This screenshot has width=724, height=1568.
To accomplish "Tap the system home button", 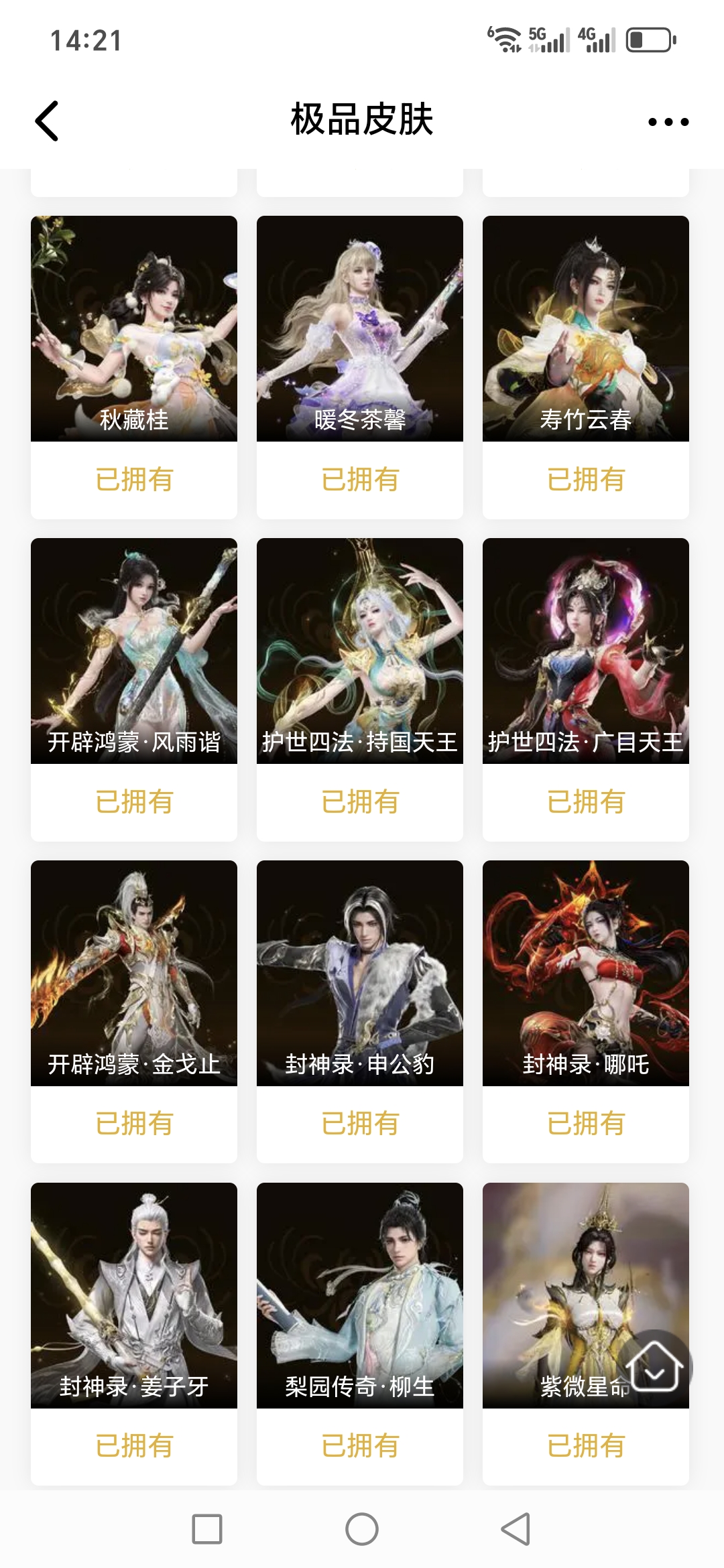I will coord(362,1529).
